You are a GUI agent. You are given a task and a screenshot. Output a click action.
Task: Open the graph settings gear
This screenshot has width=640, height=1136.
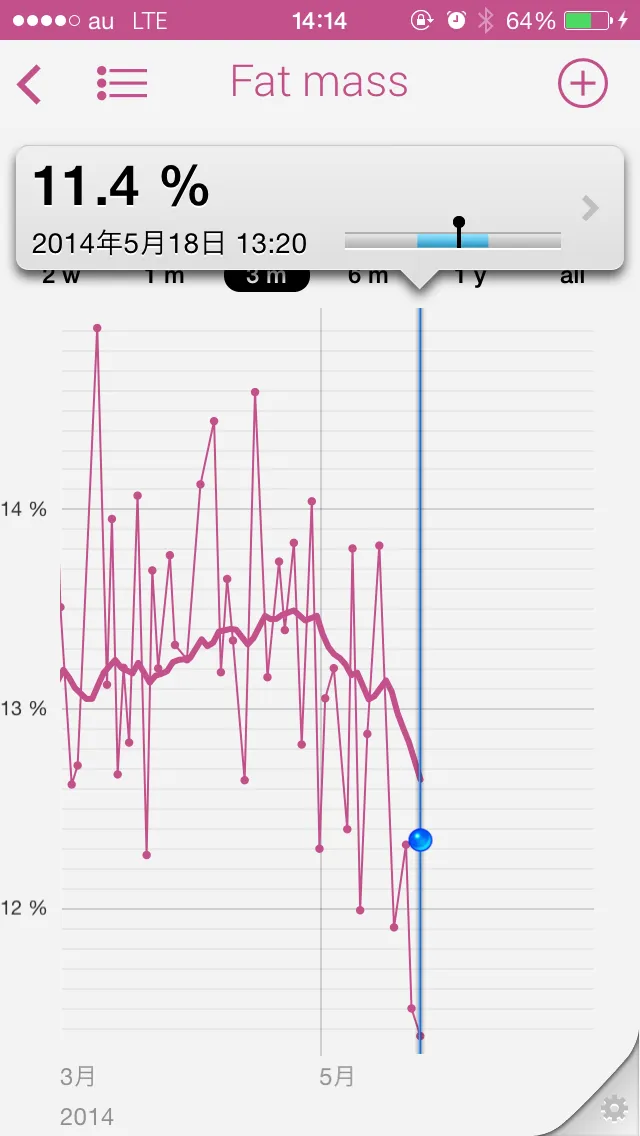(613, 1109)
